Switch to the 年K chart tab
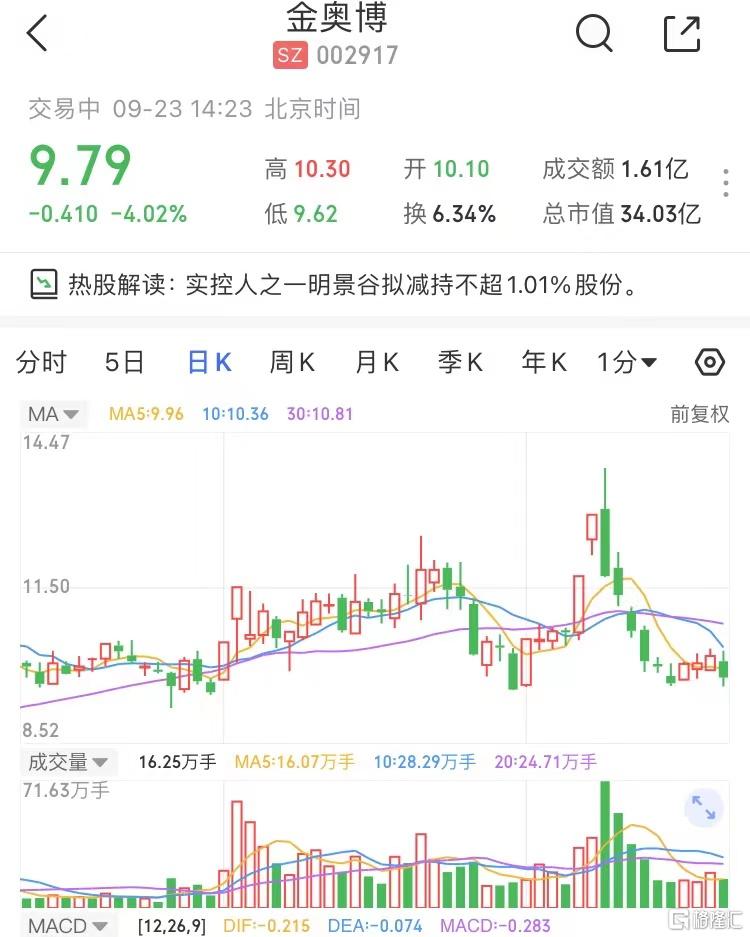 544,362
